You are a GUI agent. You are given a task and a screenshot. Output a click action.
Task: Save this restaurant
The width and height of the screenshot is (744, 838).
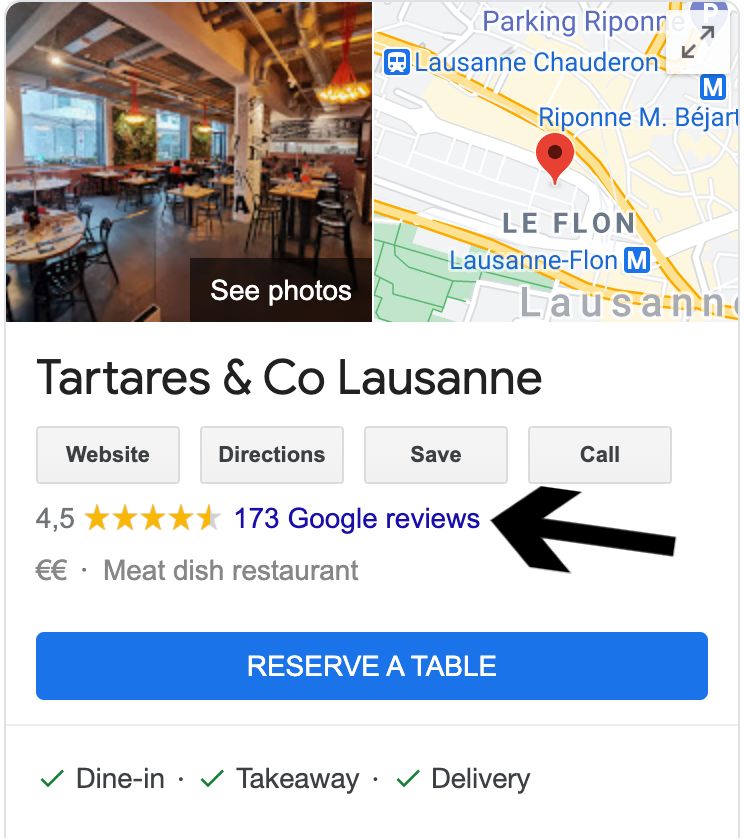436,455
